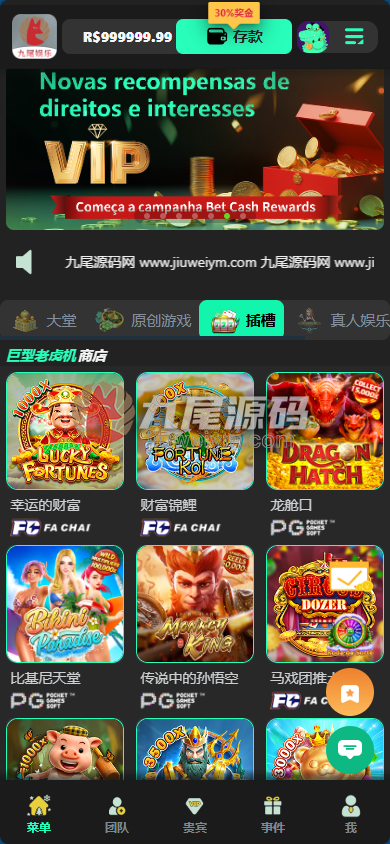Open the 贵宾 VIP tab
Screen dimensions: 390x844
(x=195, y=815)
